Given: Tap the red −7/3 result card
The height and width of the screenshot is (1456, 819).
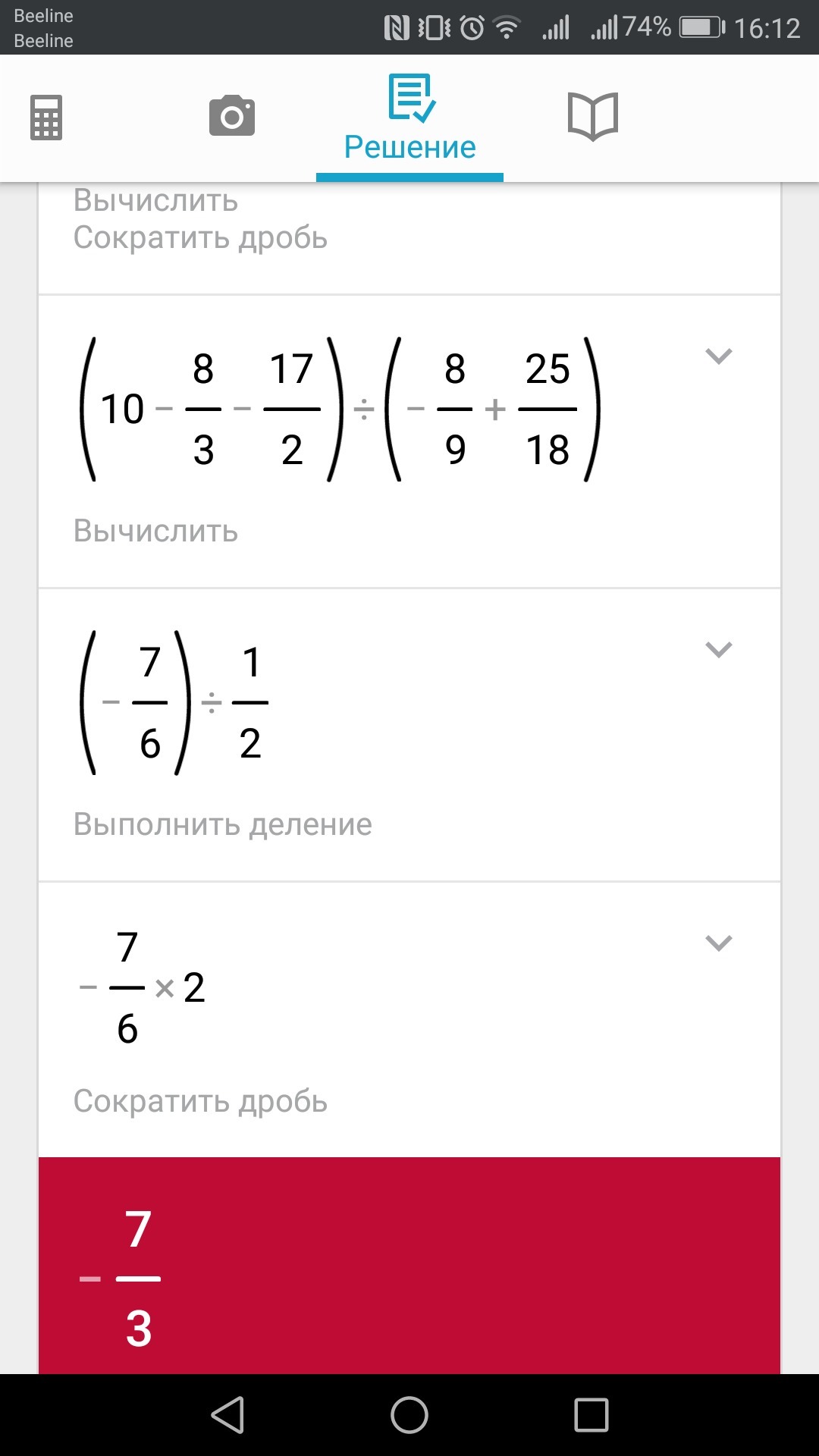Looking at the screenshot, I should tap(409, 1266).
